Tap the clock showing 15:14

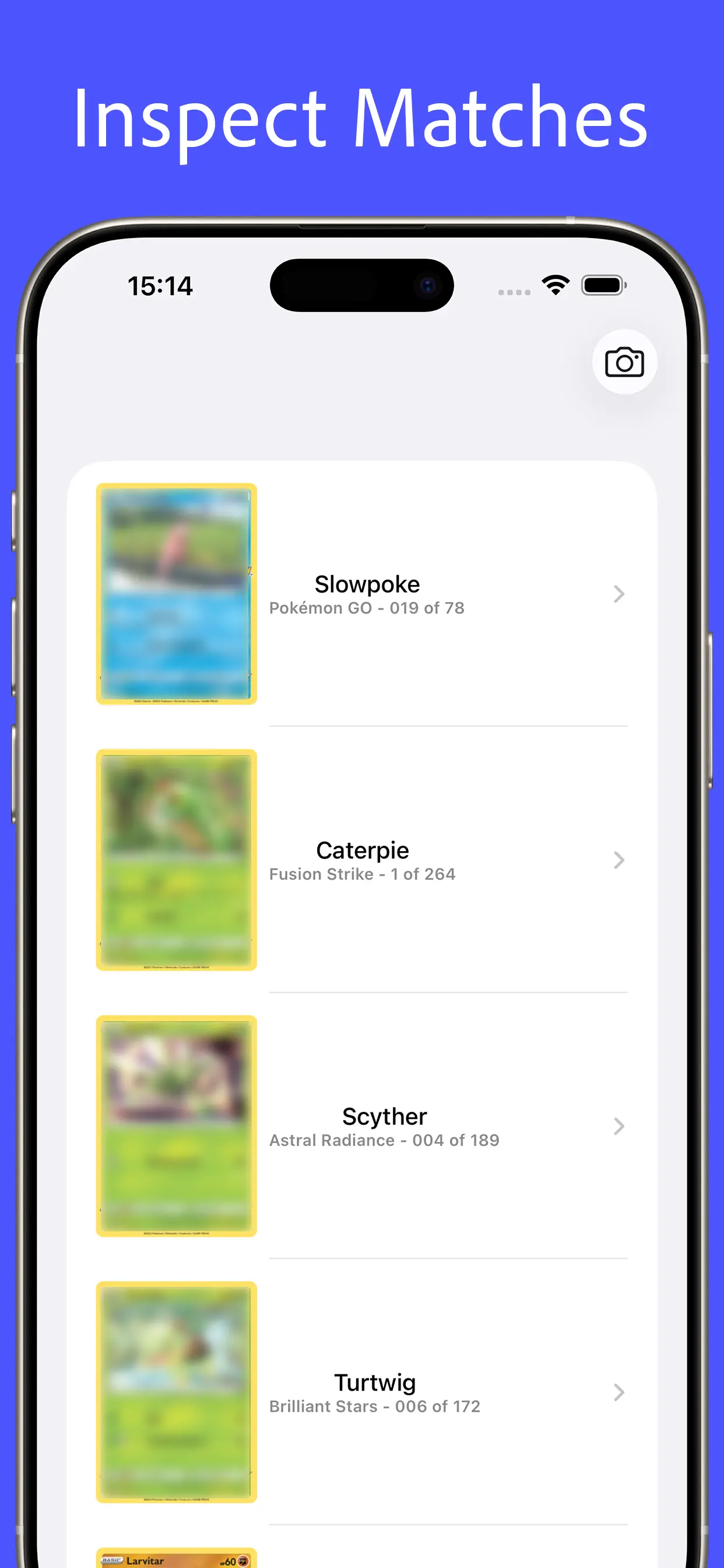[160, 285]
